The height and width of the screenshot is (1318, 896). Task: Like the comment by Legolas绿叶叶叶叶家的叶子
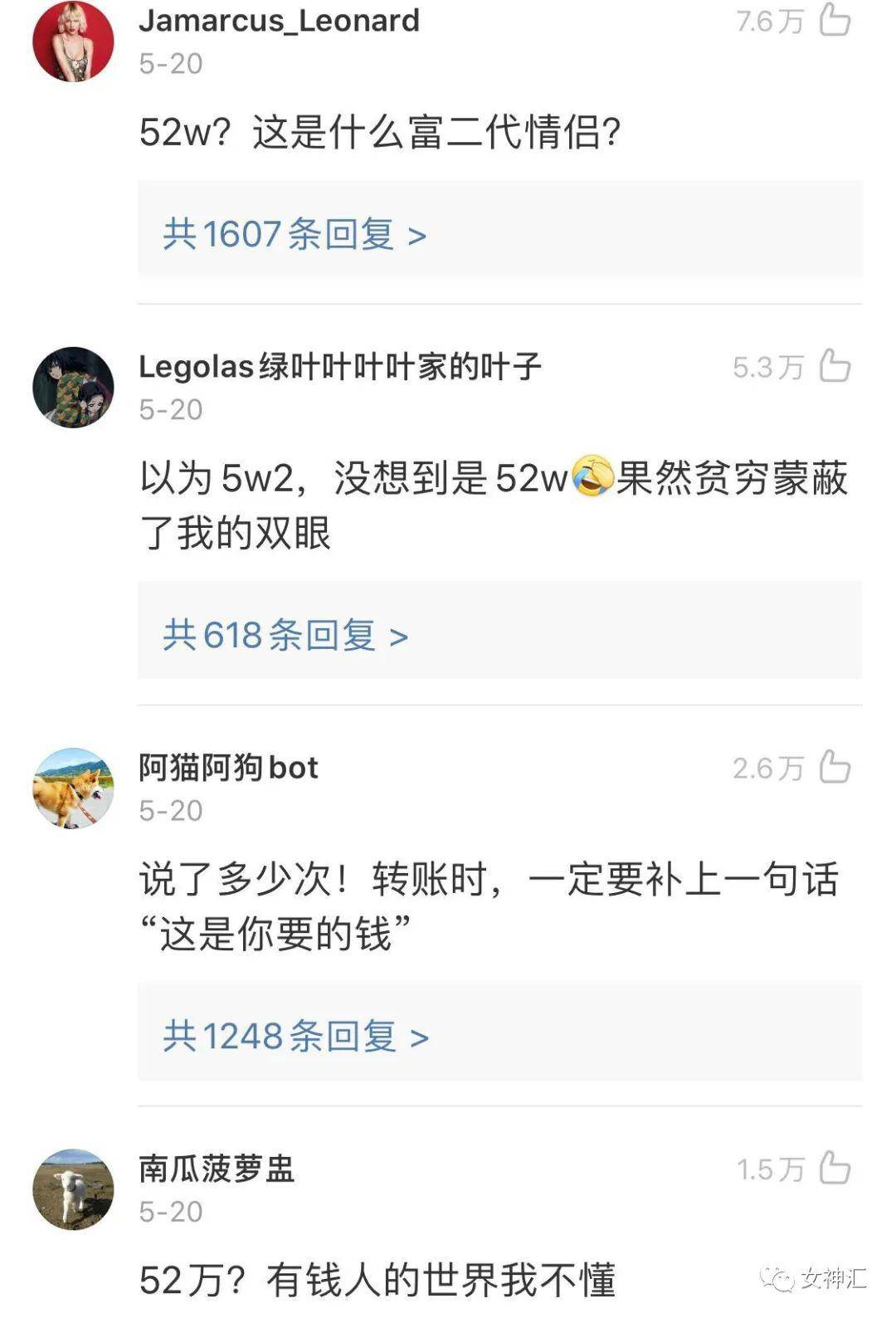tap(835, 366)
